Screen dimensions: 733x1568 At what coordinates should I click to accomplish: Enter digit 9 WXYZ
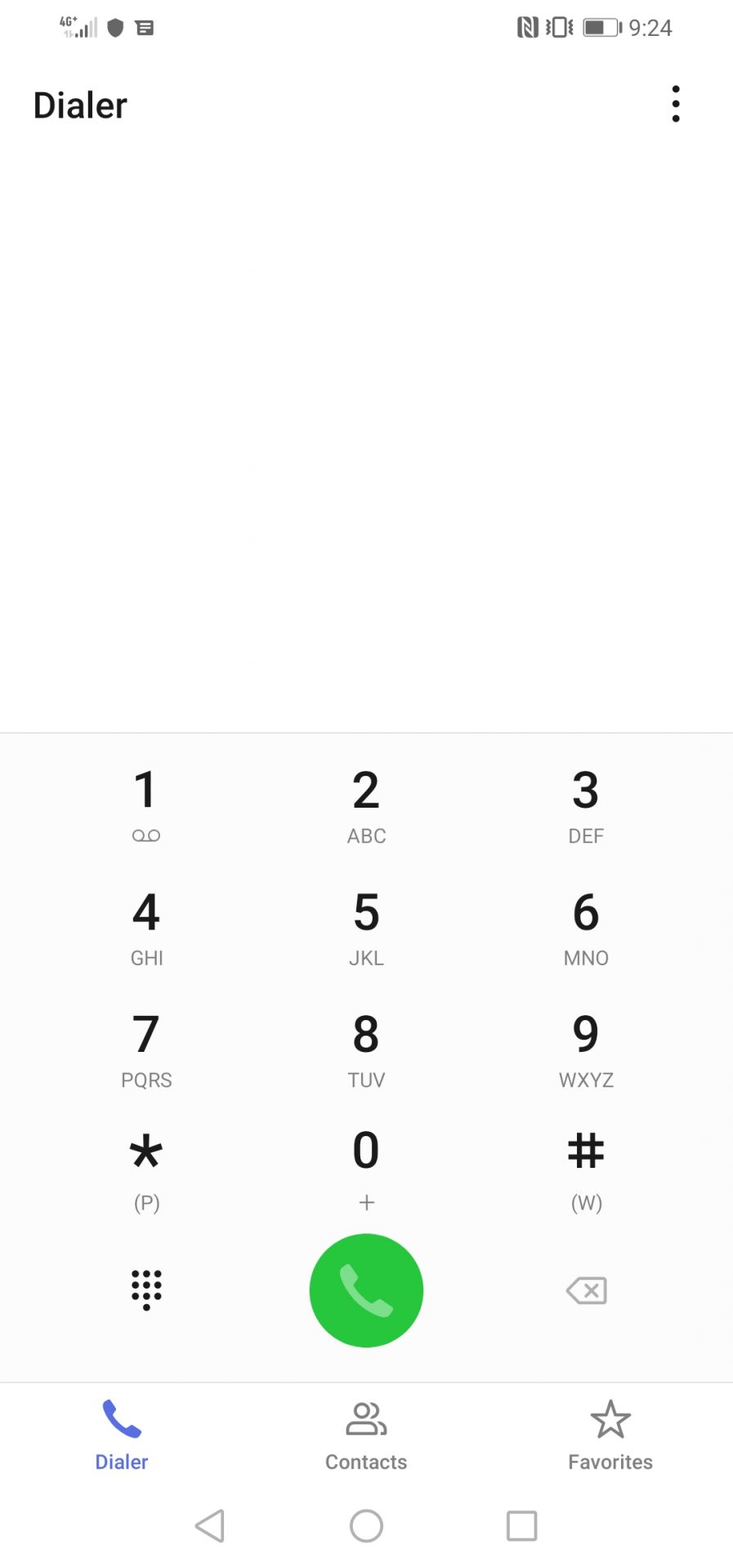pyautogui.click(x=586, y=1049)
